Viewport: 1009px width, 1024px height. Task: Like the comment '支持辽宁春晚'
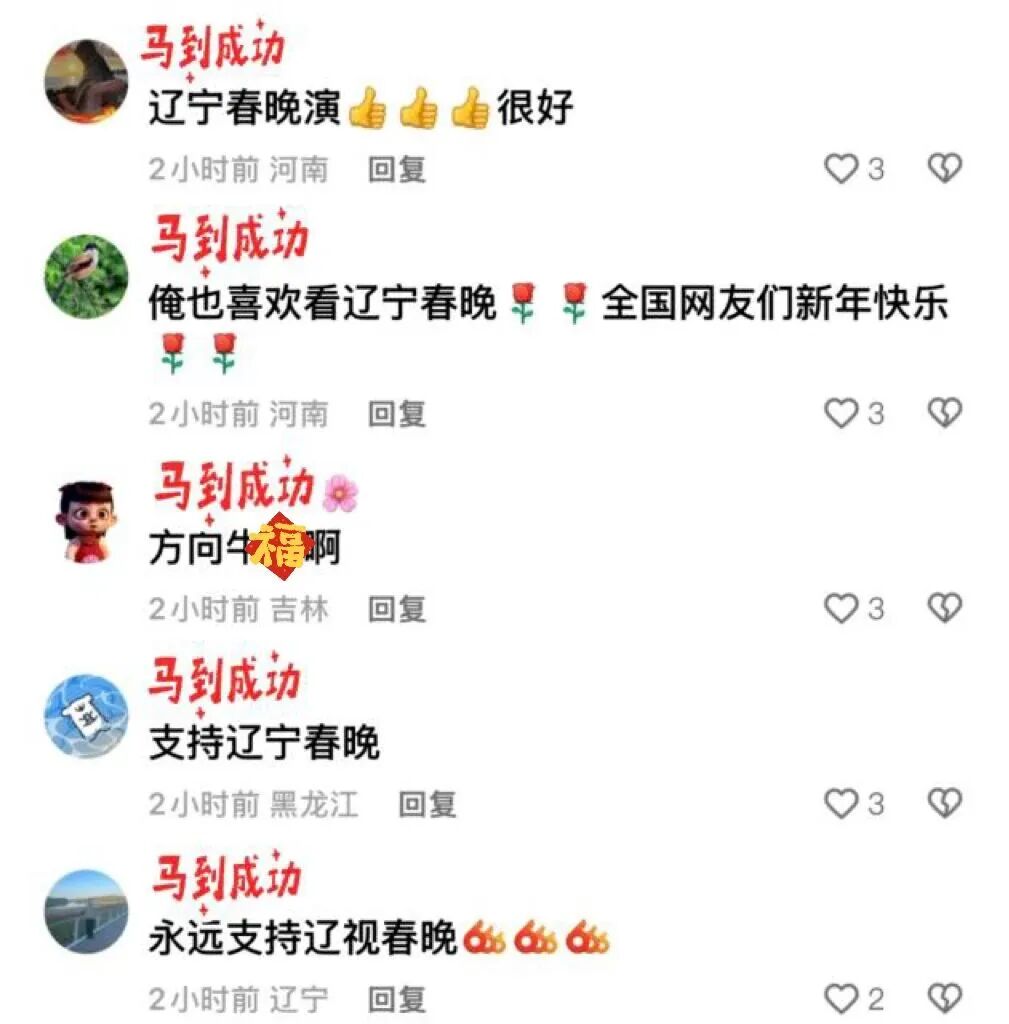tap(841, 803)
